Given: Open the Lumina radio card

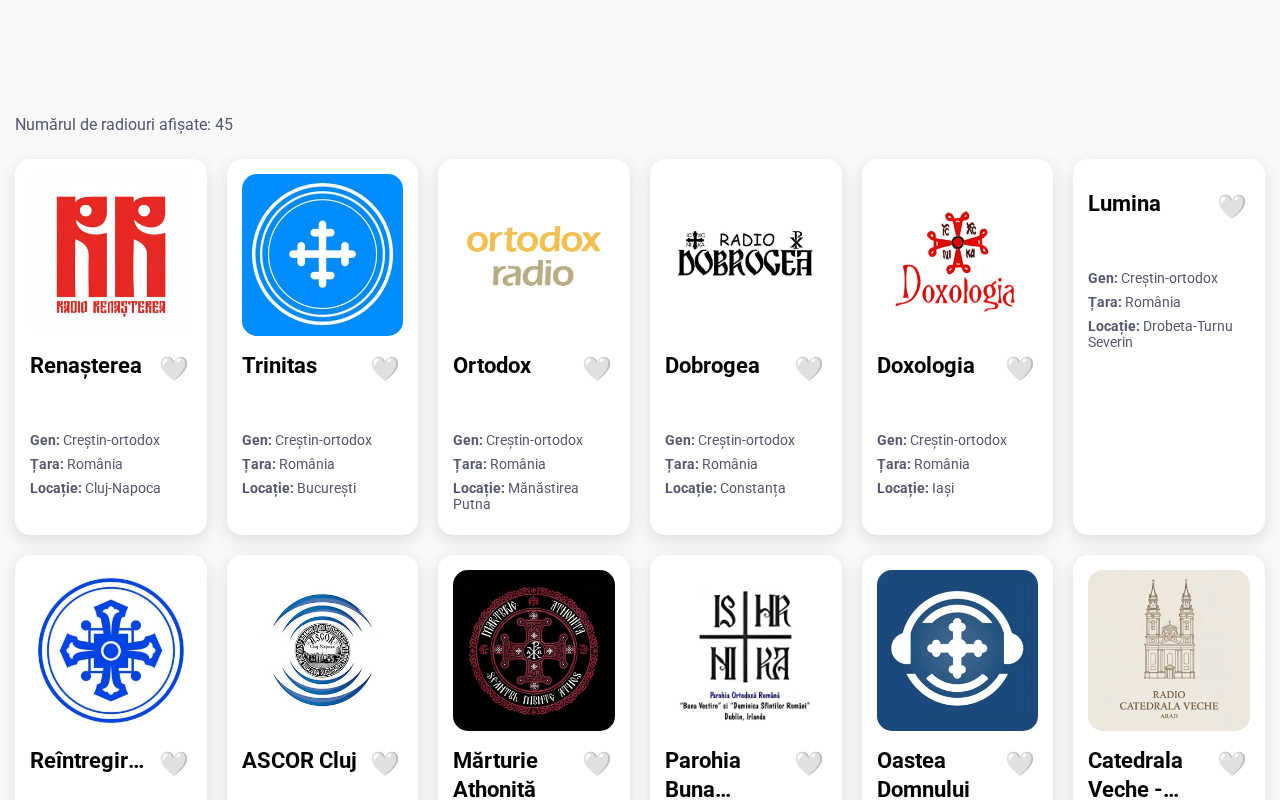Looking at the screenshot, I should (1169, 347).
